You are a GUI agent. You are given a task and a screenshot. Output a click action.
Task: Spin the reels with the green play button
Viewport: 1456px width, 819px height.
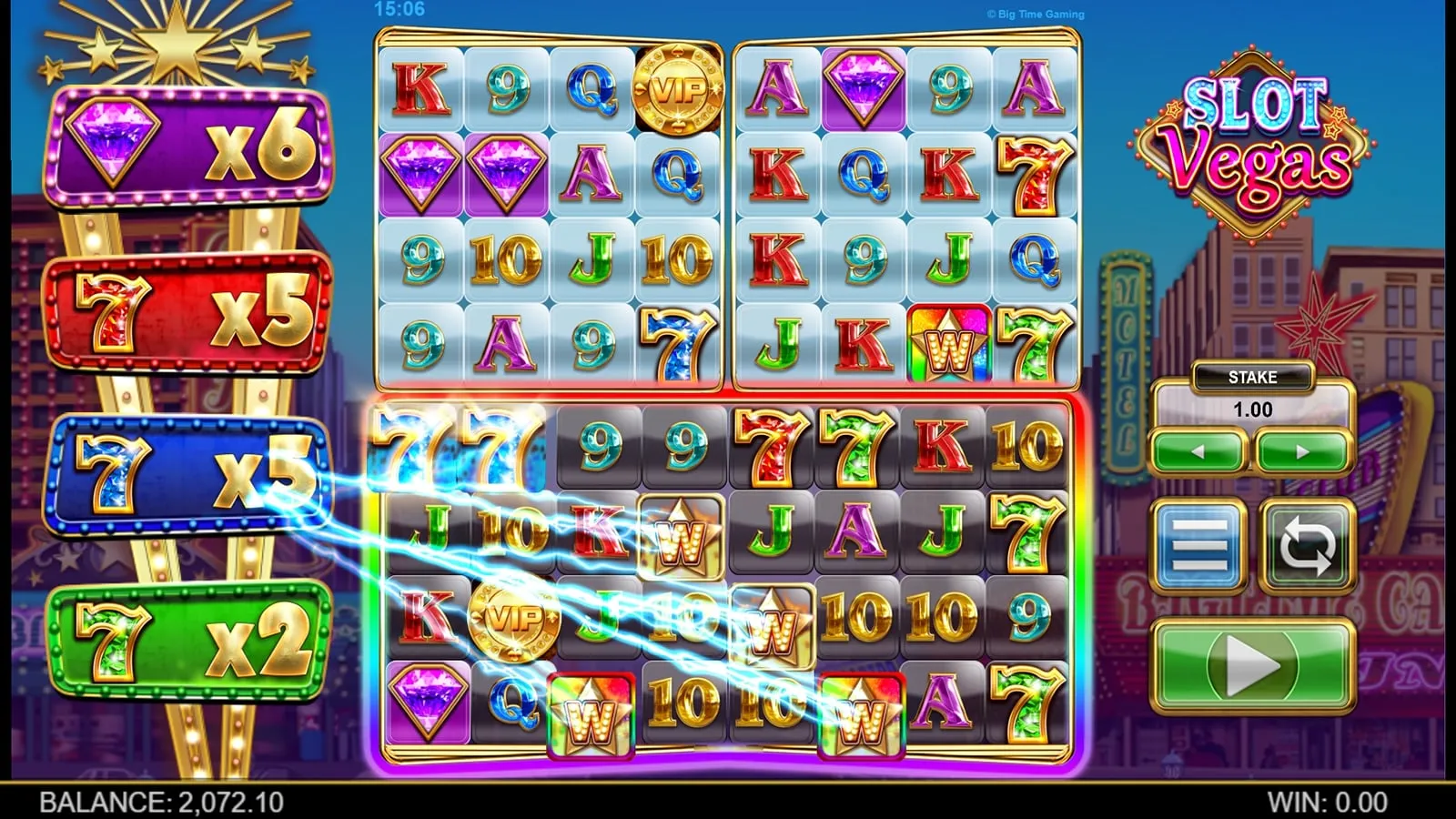(1252, 666)
